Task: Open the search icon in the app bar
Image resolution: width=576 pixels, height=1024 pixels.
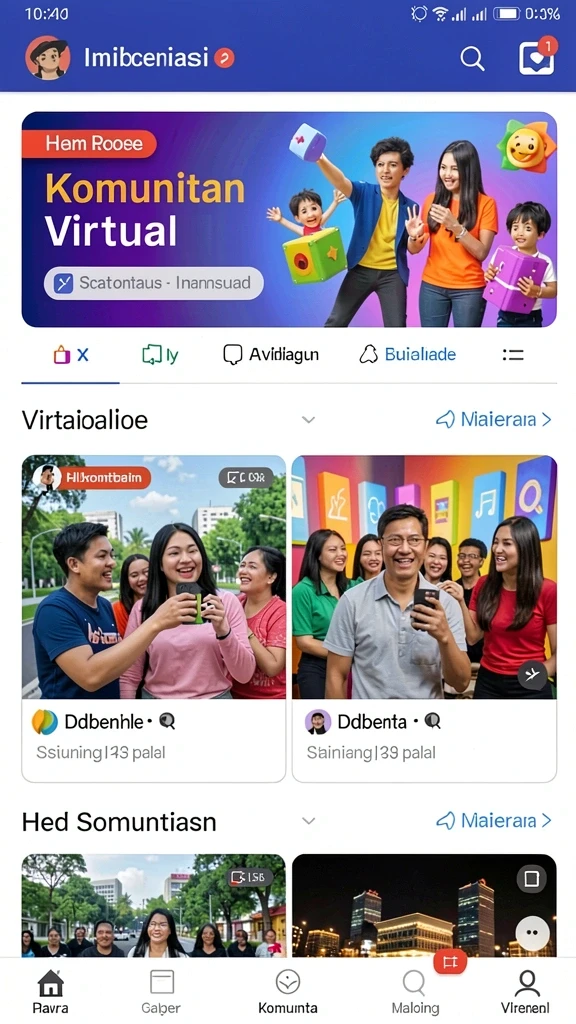Action: (472, 59)
